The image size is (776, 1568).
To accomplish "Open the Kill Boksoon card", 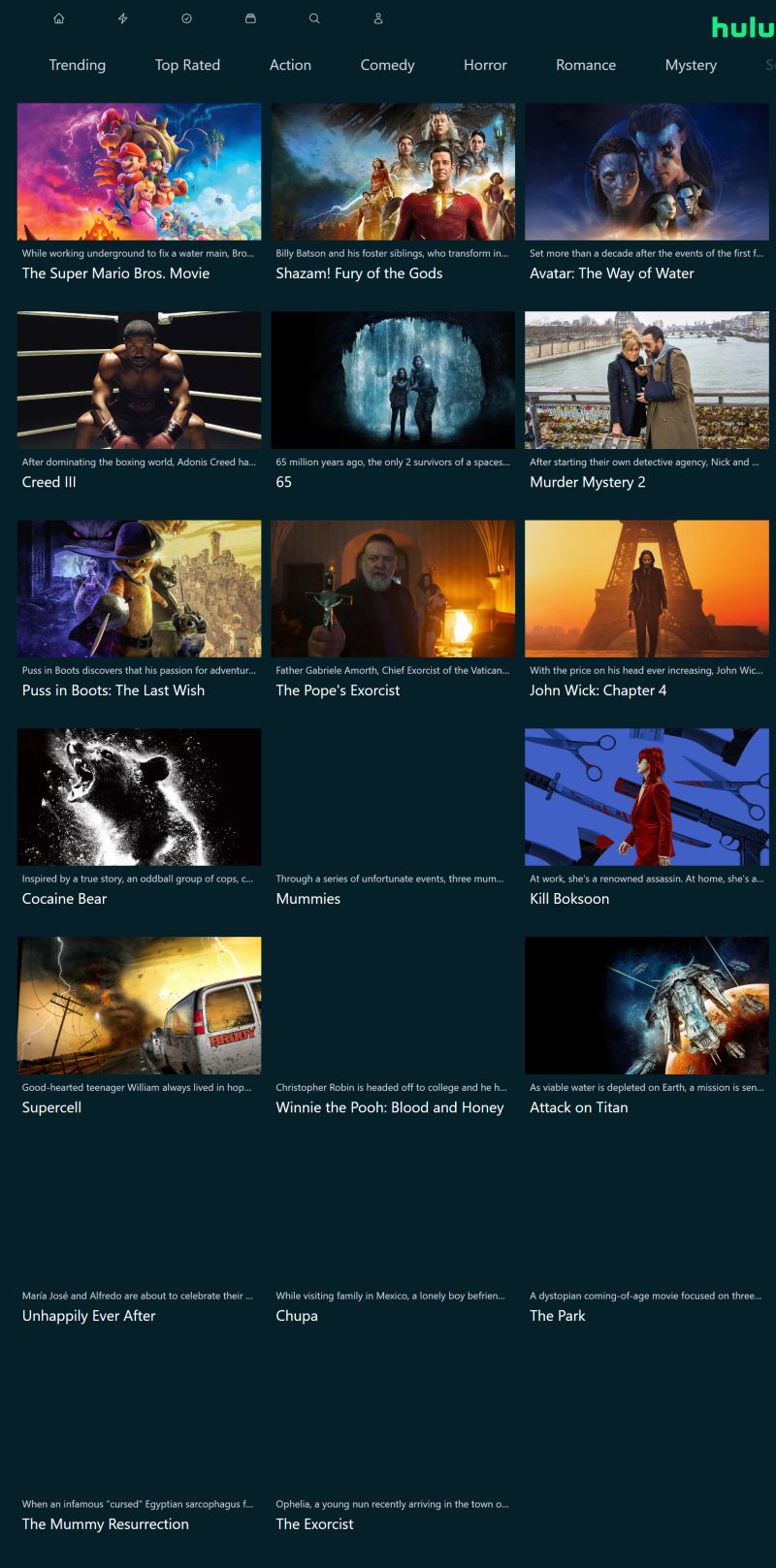I will coord(647,797).
